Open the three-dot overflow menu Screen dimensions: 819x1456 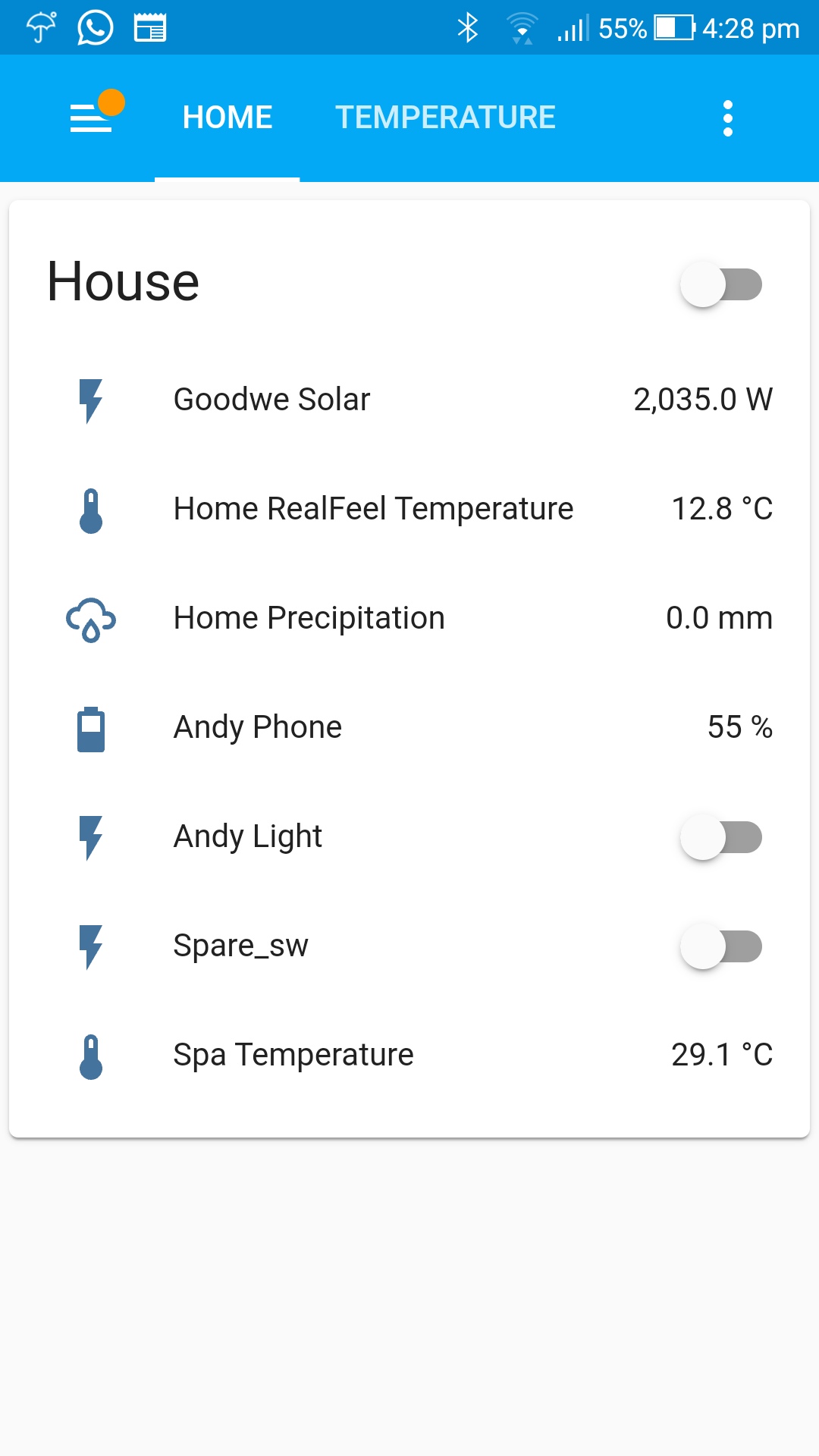pos(728,118)
